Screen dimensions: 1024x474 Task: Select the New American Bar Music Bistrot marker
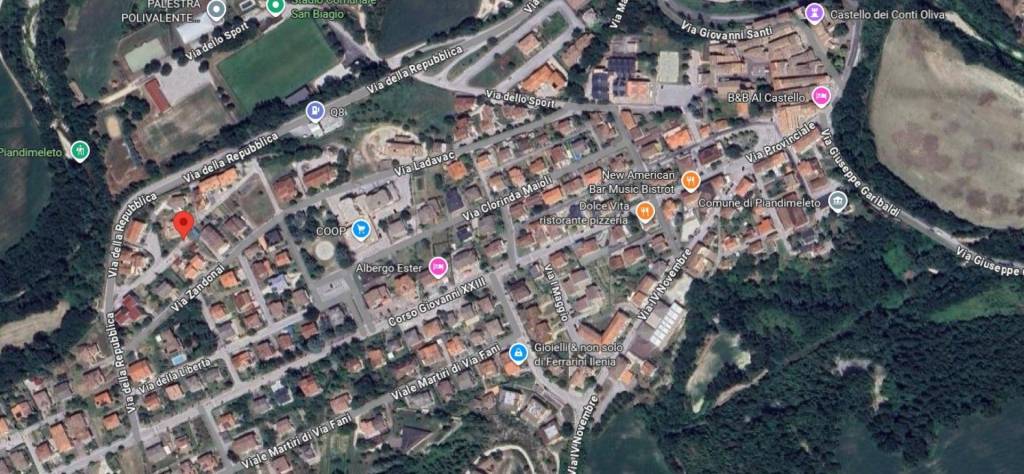pyautogui.click(x=690, y=181)
